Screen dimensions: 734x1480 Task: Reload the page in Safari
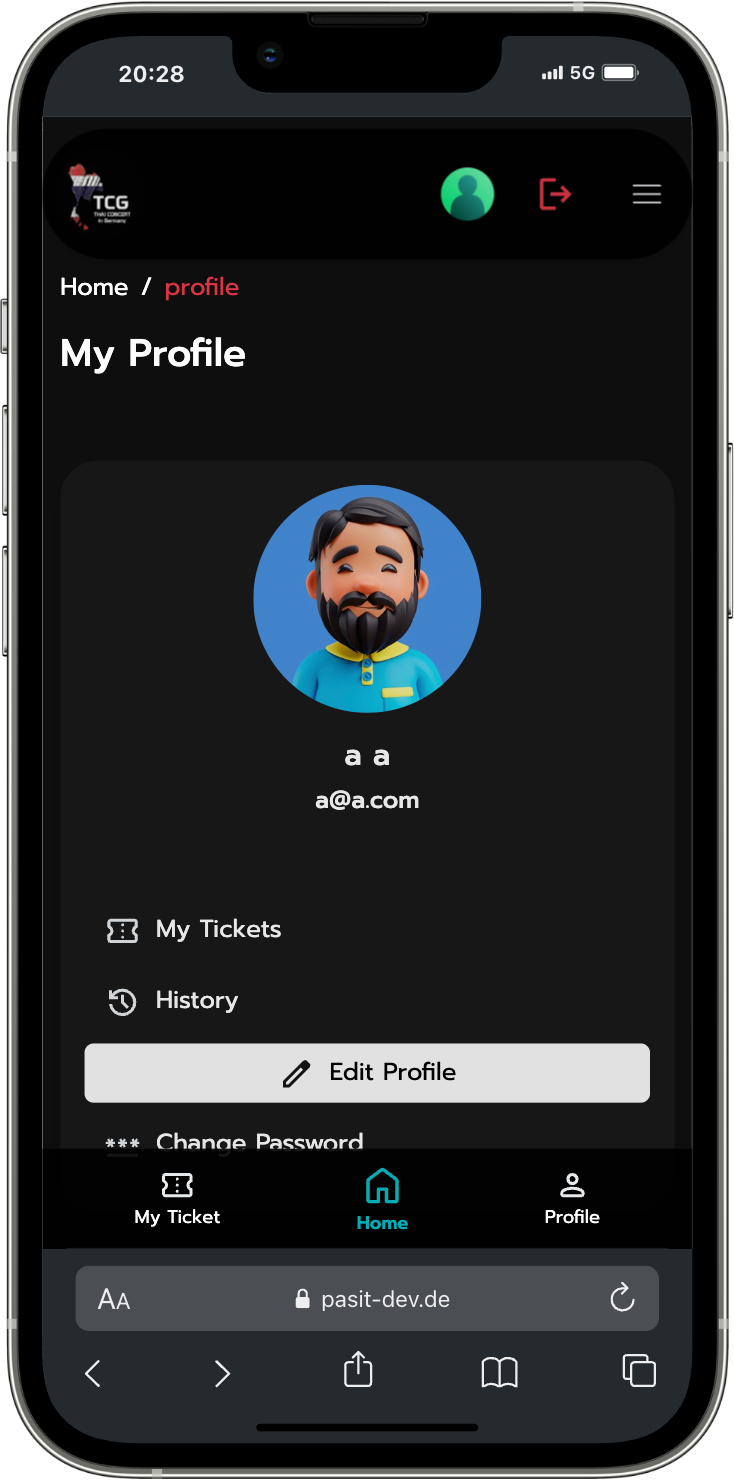click(x=622, y=1299)
